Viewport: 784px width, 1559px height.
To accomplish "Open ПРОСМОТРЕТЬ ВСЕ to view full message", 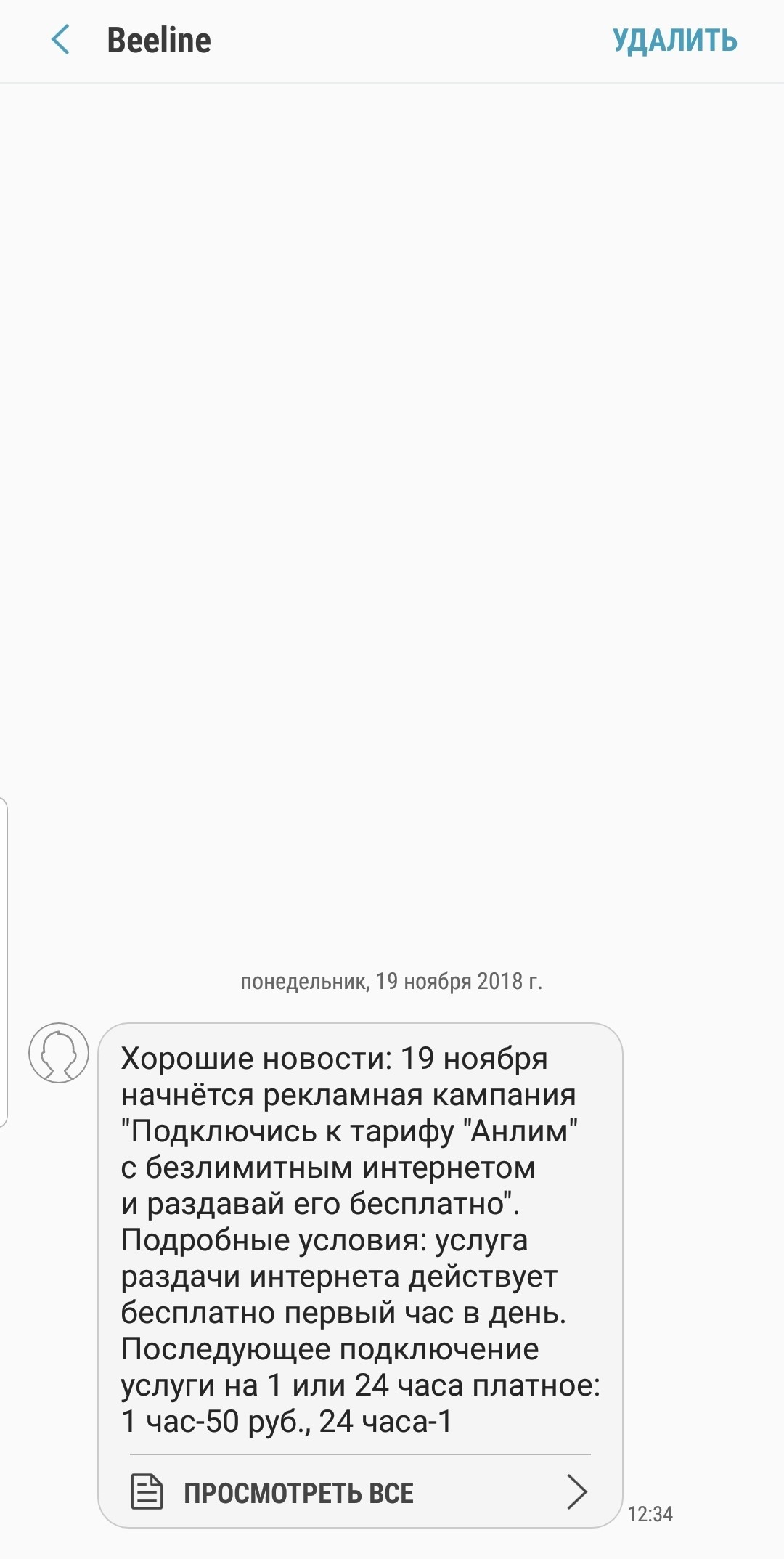I will tap(359, 1493).
